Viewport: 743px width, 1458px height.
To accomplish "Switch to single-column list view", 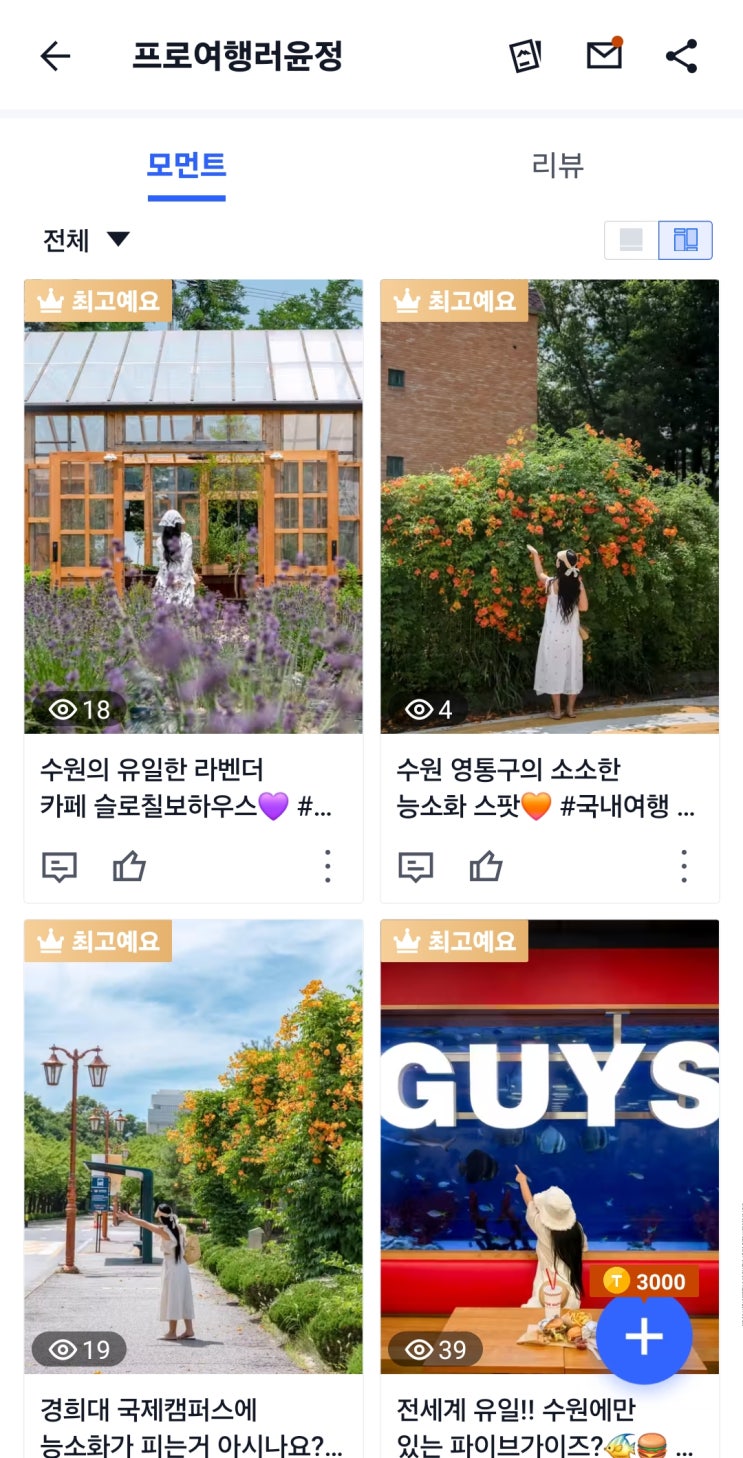I will tap(631, 240).
